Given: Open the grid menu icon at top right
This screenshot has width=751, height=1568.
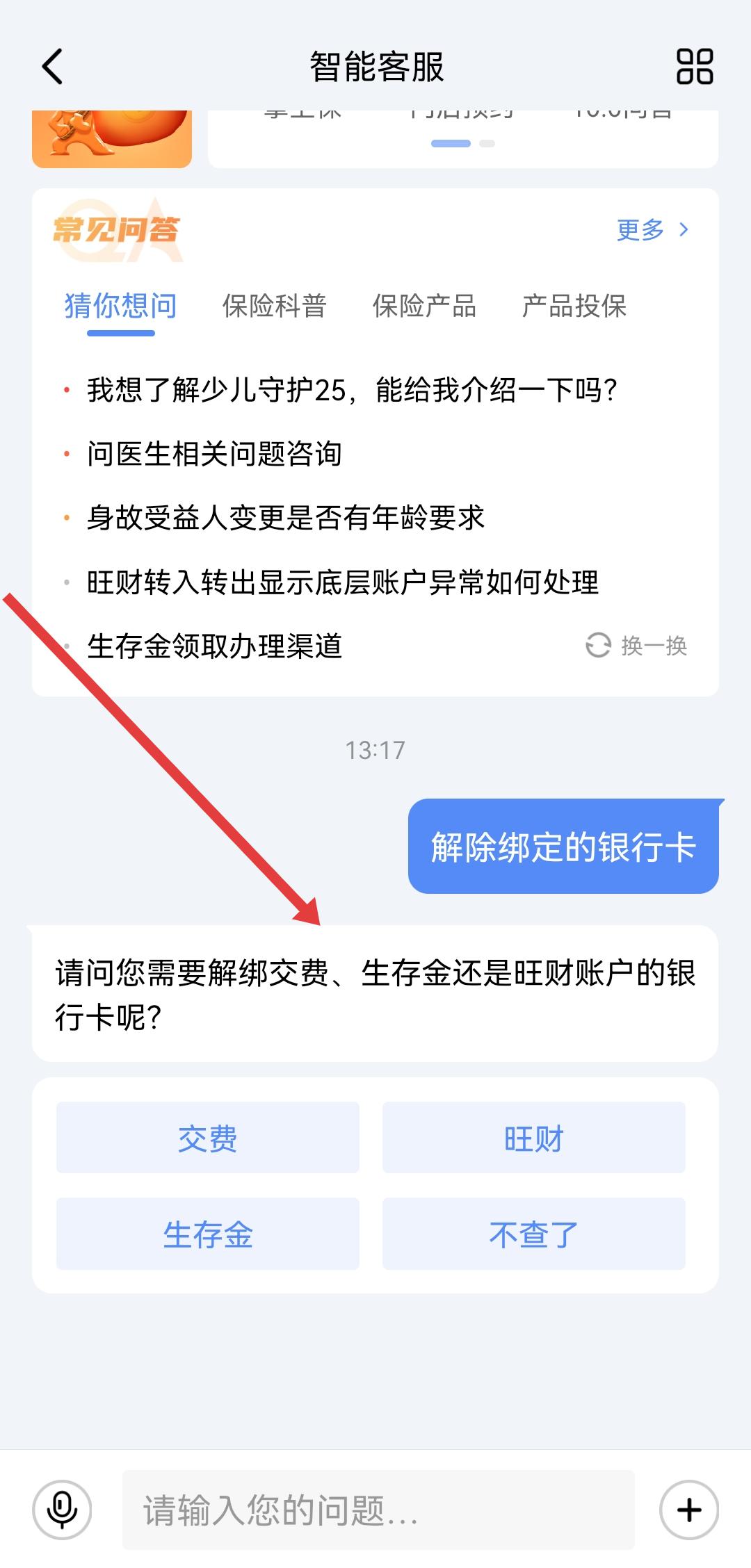Looking at the screenshot, I should (x=695, y=67).
